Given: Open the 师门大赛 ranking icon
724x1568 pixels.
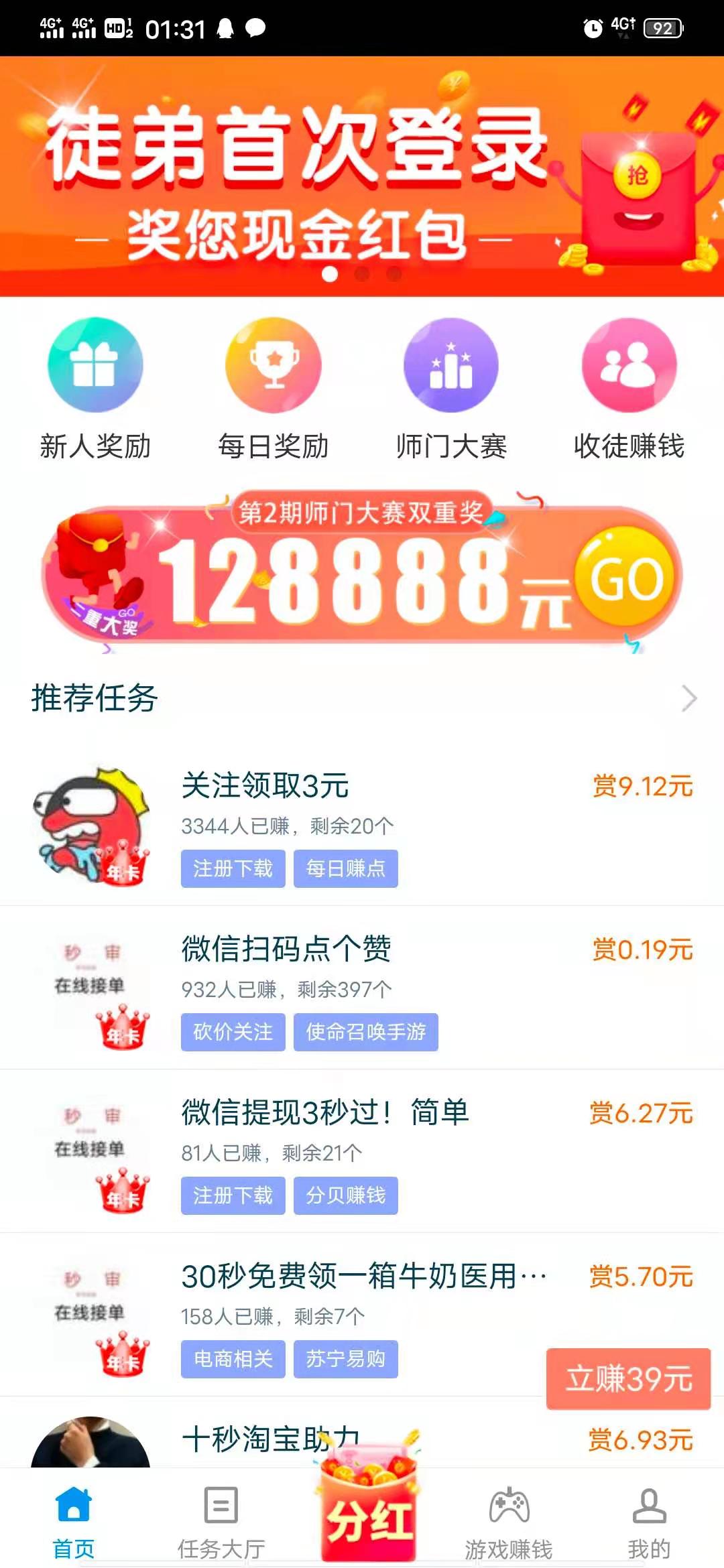Looking at the screenshot, I should click(450, 365).
